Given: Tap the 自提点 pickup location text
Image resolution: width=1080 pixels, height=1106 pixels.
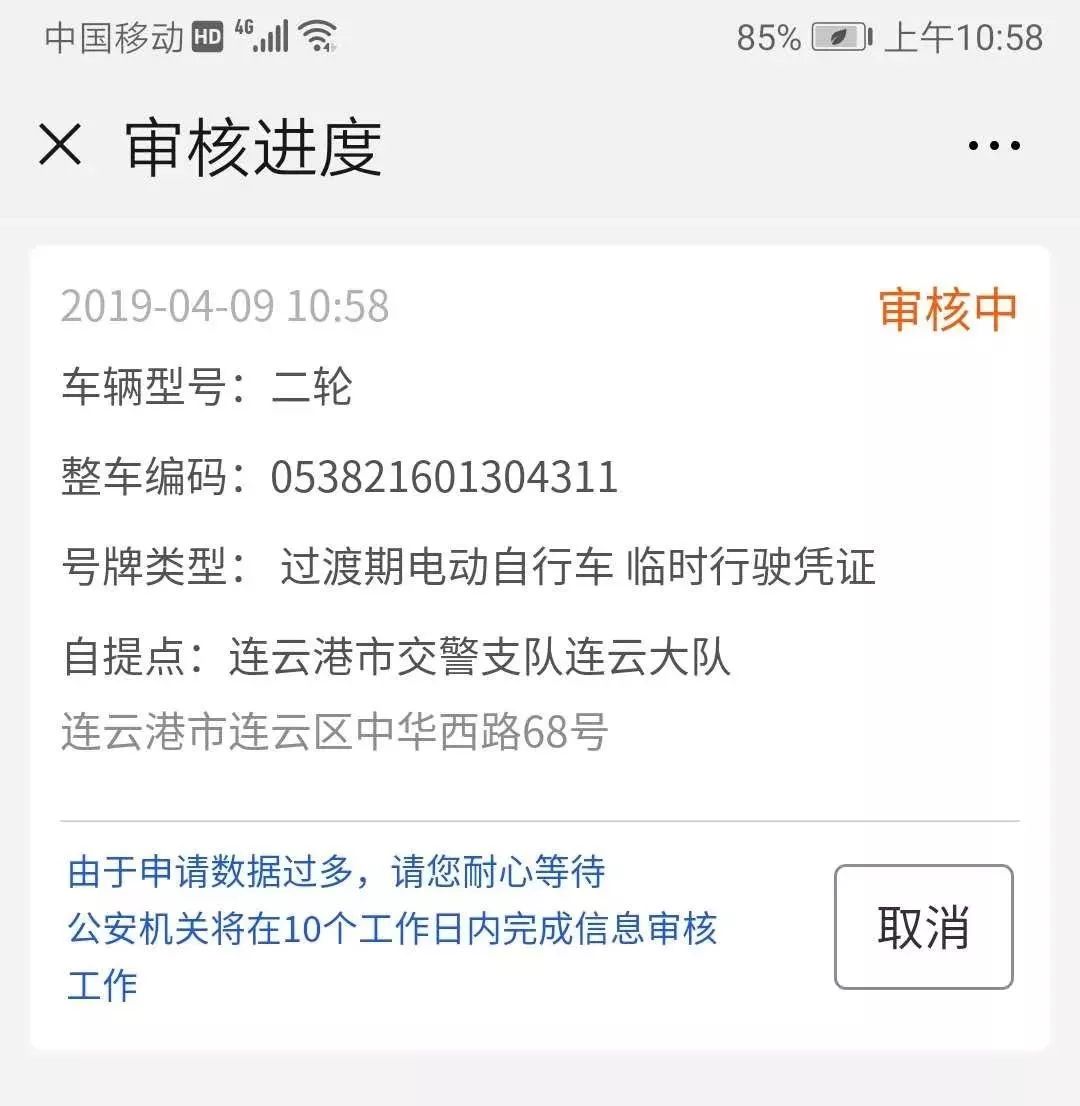Looking at the screenshot, I should click(x=400, y=656).
